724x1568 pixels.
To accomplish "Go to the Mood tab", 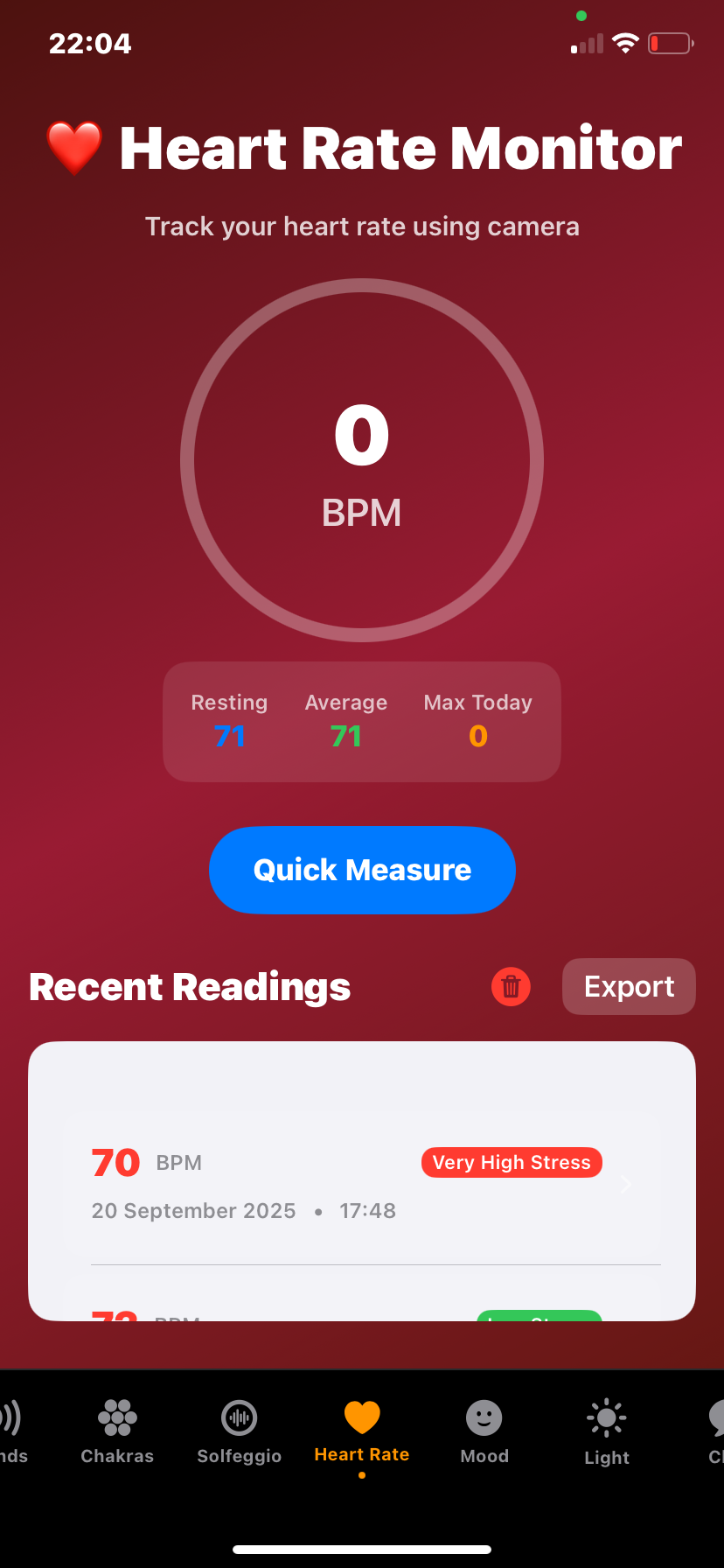I will coord(484,1433).
